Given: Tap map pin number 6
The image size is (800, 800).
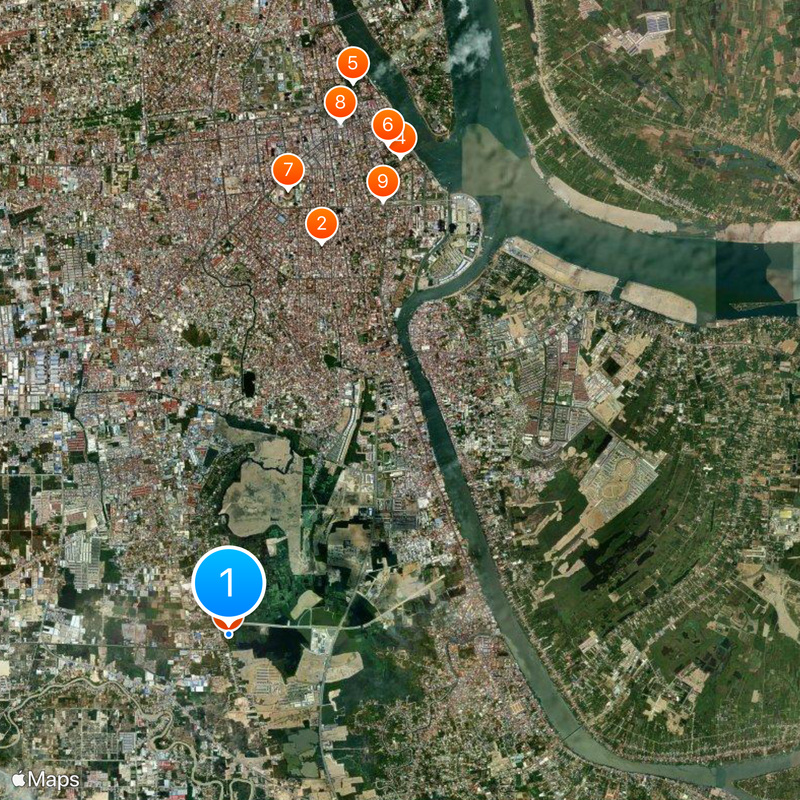Looking at the screenshot, I should click(385, 124).
